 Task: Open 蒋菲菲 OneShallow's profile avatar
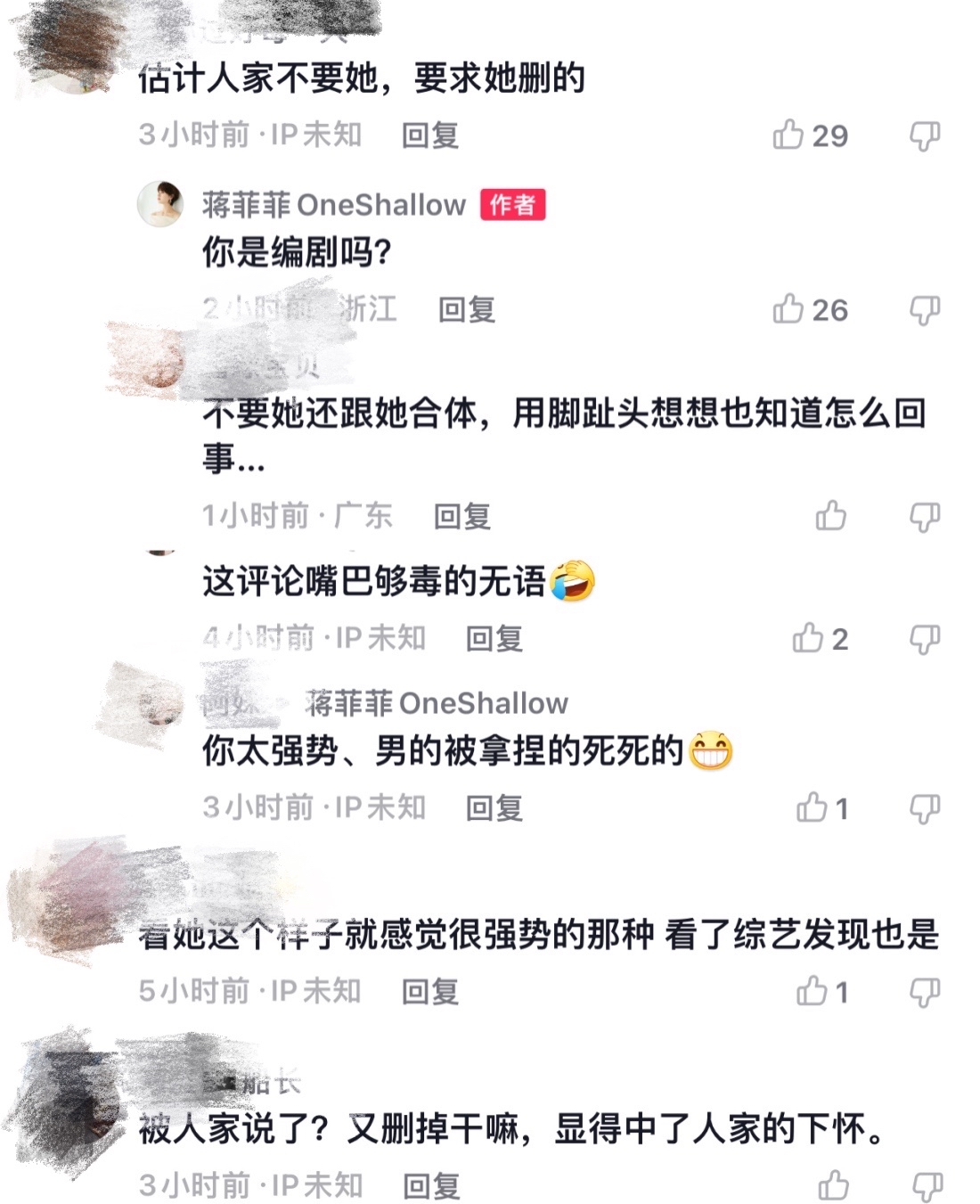coord(160,205)
